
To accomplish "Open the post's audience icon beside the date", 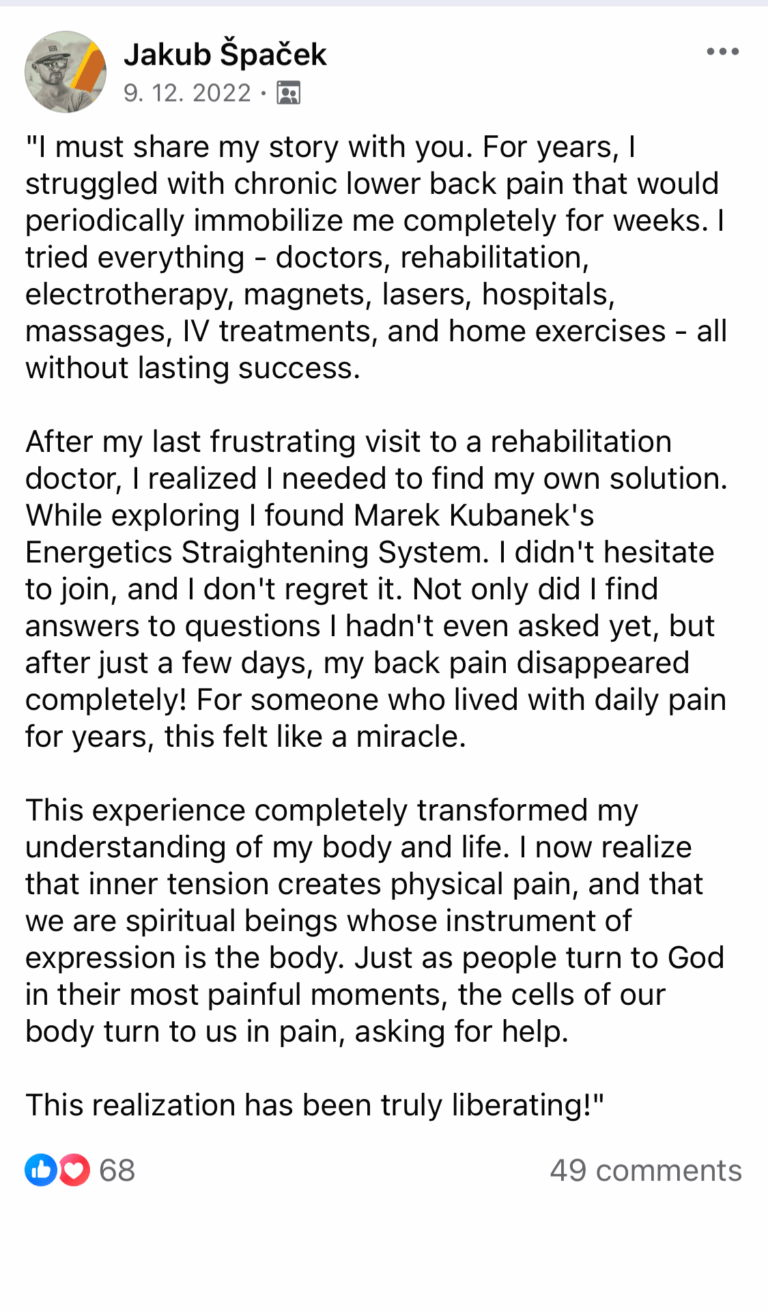I will 288,94.
